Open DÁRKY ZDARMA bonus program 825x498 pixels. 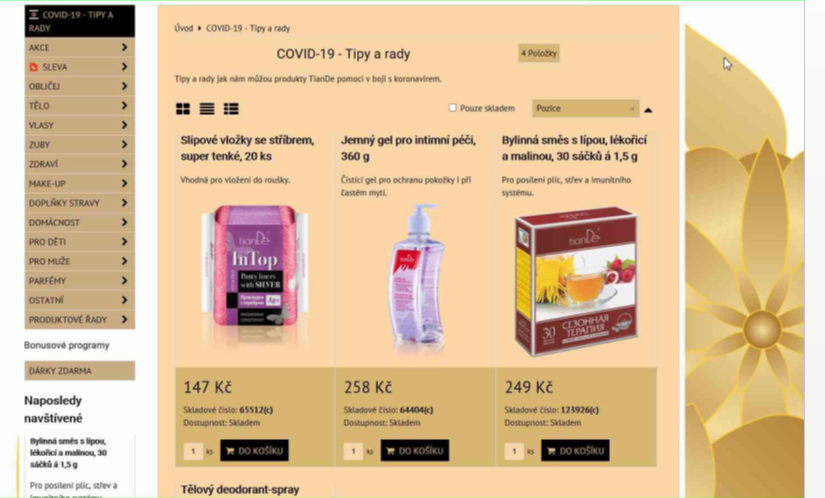click(78, 371)
